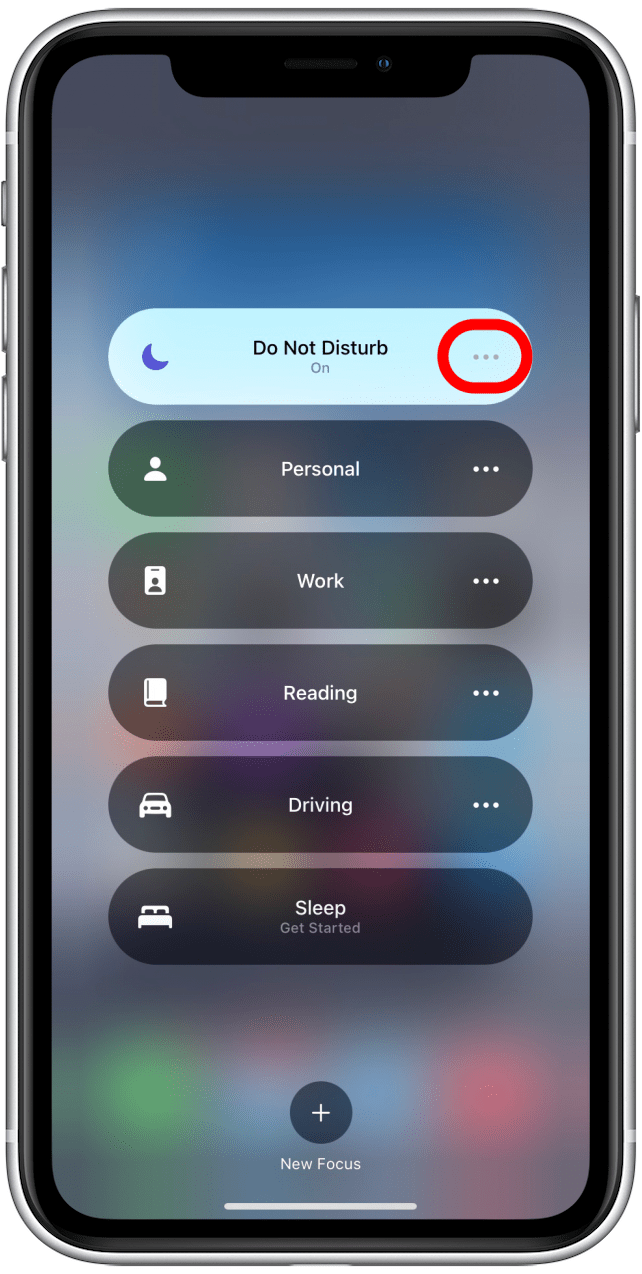Tap the three dots beside Driving
The width and height of the screenshot is (642, 1274).
(x=486, y=805)
